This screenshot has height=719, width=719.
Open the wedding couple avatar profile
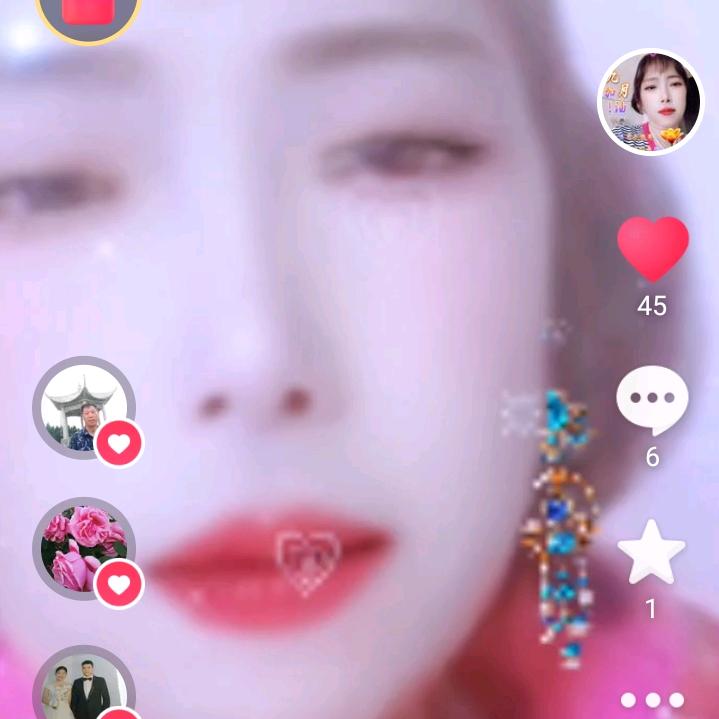(84, 690)
